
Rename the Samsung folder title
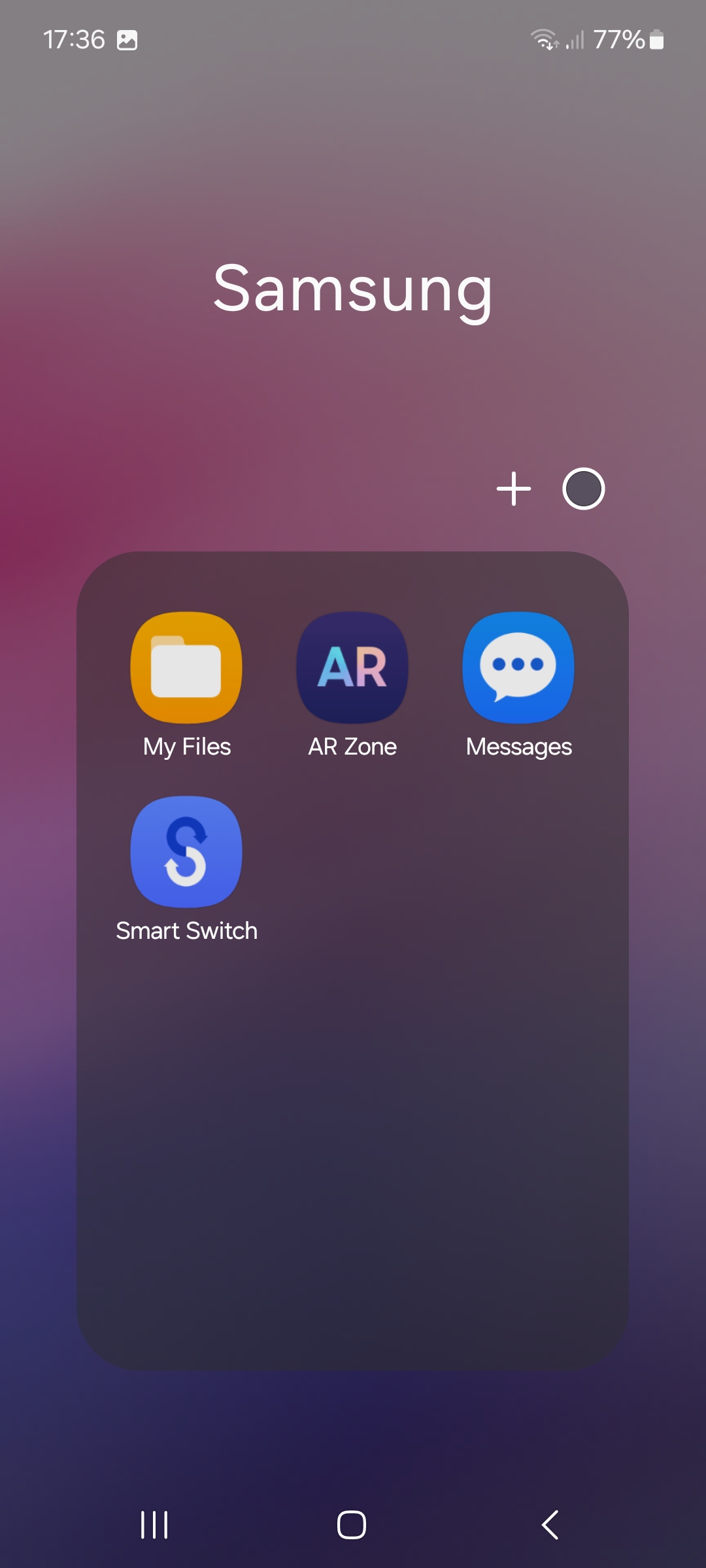(353, 289)
